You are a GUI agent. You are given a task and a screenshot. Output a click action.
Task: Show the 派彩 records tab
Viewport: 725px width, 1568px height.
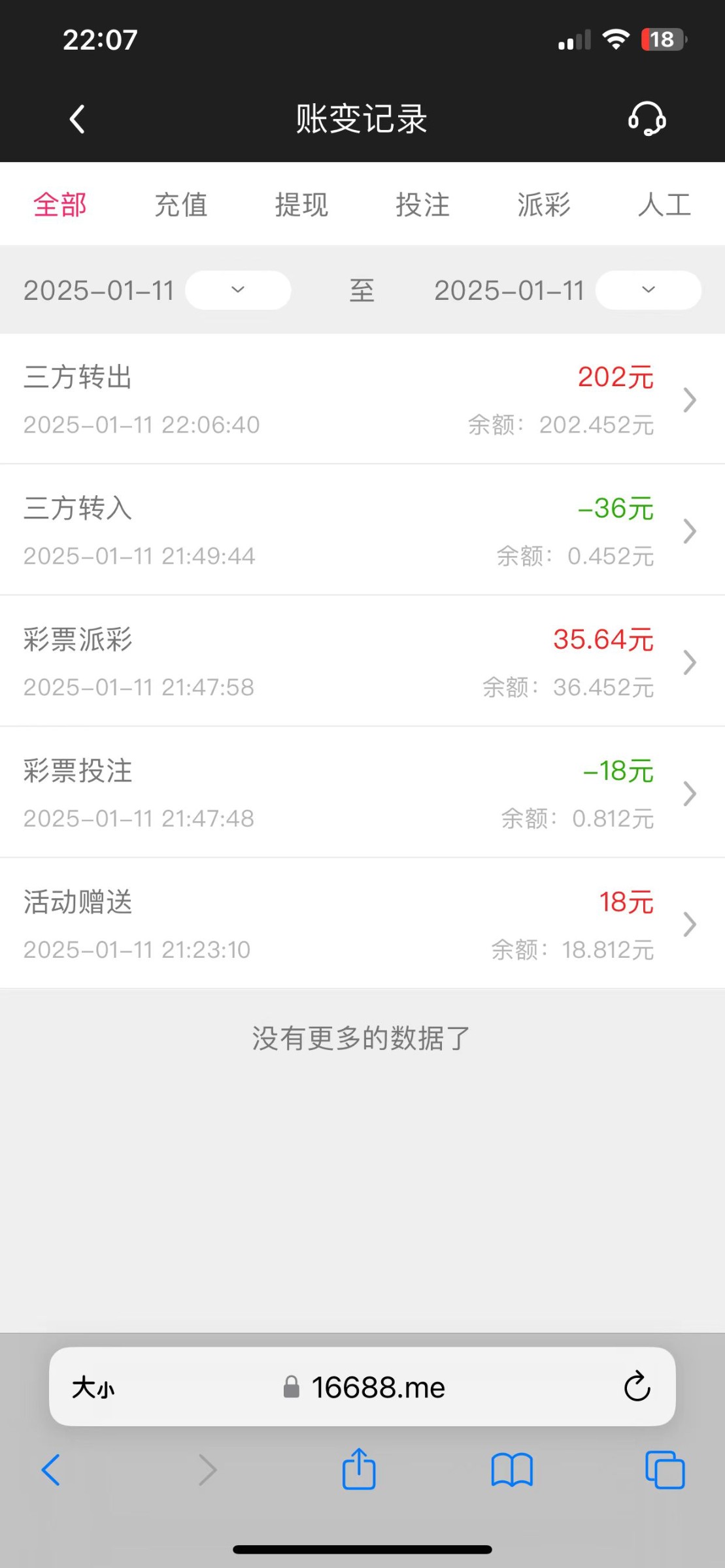[x=543, y=204]
